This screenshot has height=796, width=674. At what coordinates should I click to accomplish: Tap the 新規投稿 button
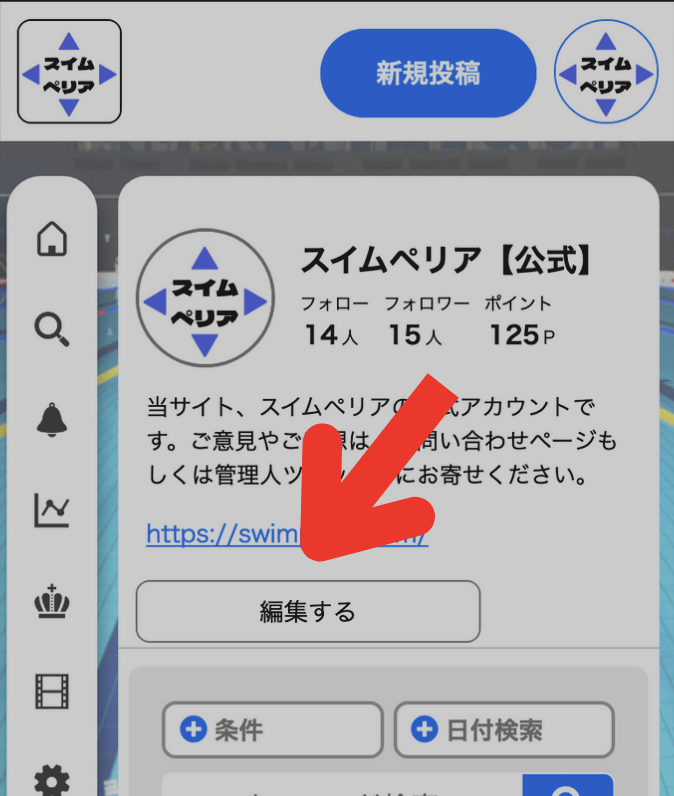click(428, 73)
